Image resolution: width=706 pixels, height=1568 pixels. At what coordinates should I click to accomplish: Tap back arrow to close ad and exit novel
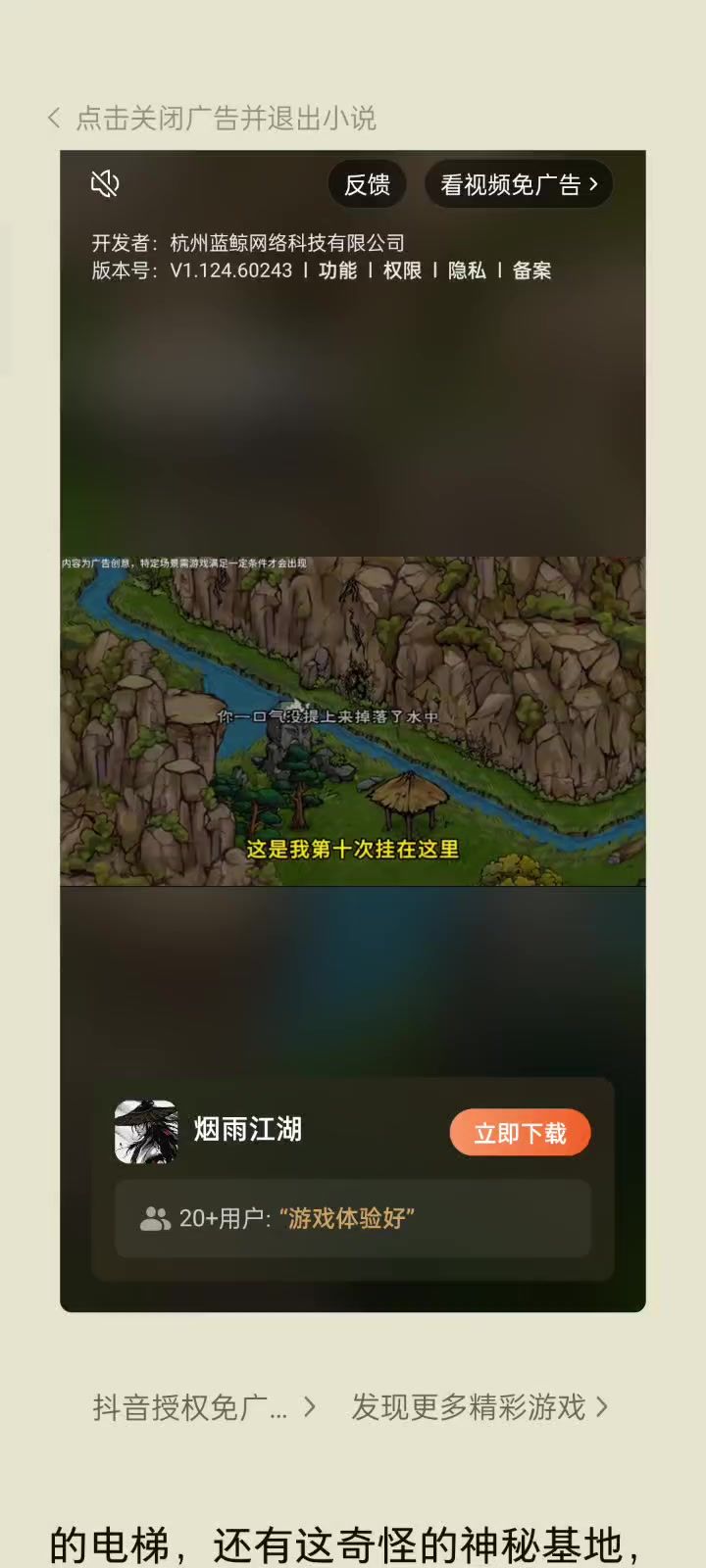(x=54, y=119)
